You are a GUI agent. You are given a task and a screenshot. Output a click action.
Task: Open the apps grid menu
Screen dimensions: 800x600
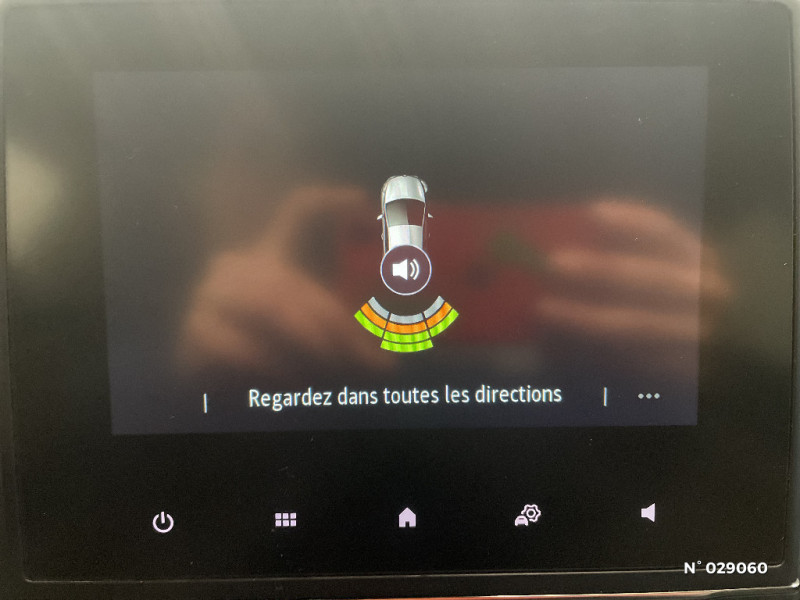coord(286,520)
